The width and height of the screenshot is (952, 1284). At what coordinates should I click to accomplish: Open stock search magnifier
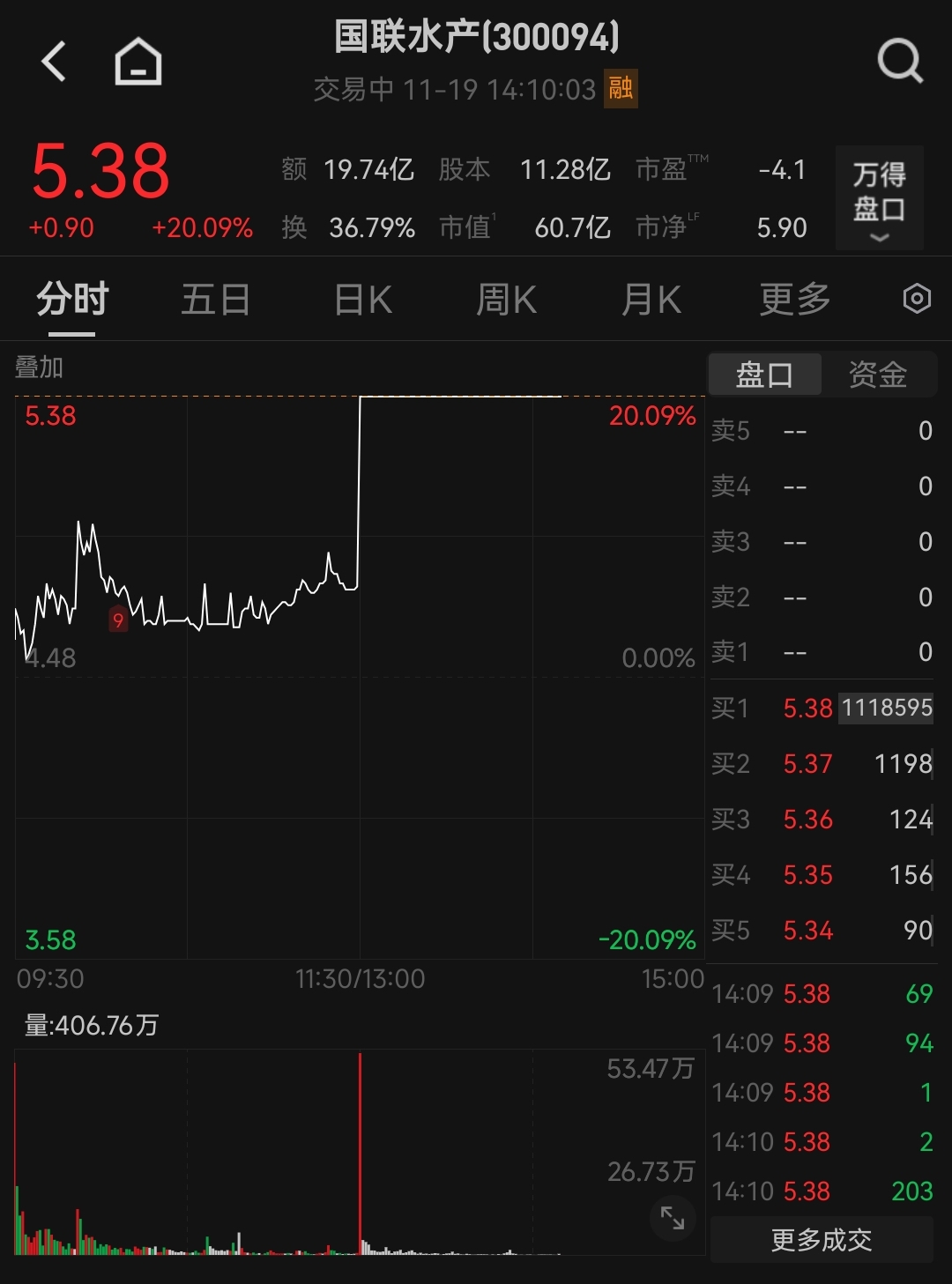[899, 62]
